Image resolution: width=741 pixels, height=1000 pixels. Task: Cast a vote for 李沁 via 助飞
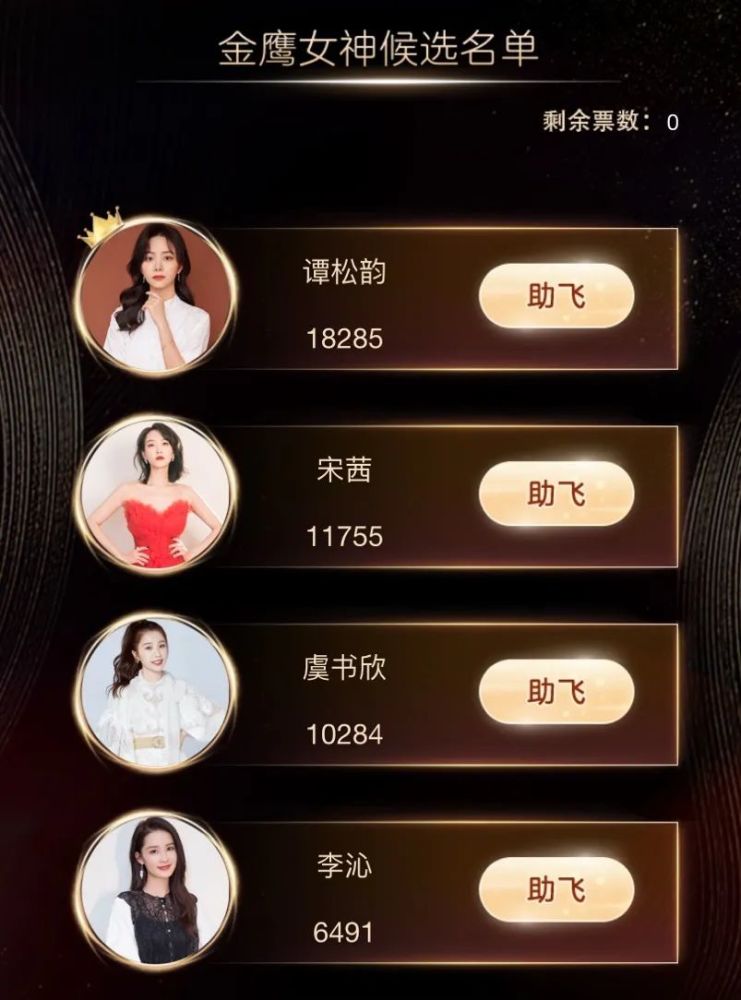tap(556, 889)
